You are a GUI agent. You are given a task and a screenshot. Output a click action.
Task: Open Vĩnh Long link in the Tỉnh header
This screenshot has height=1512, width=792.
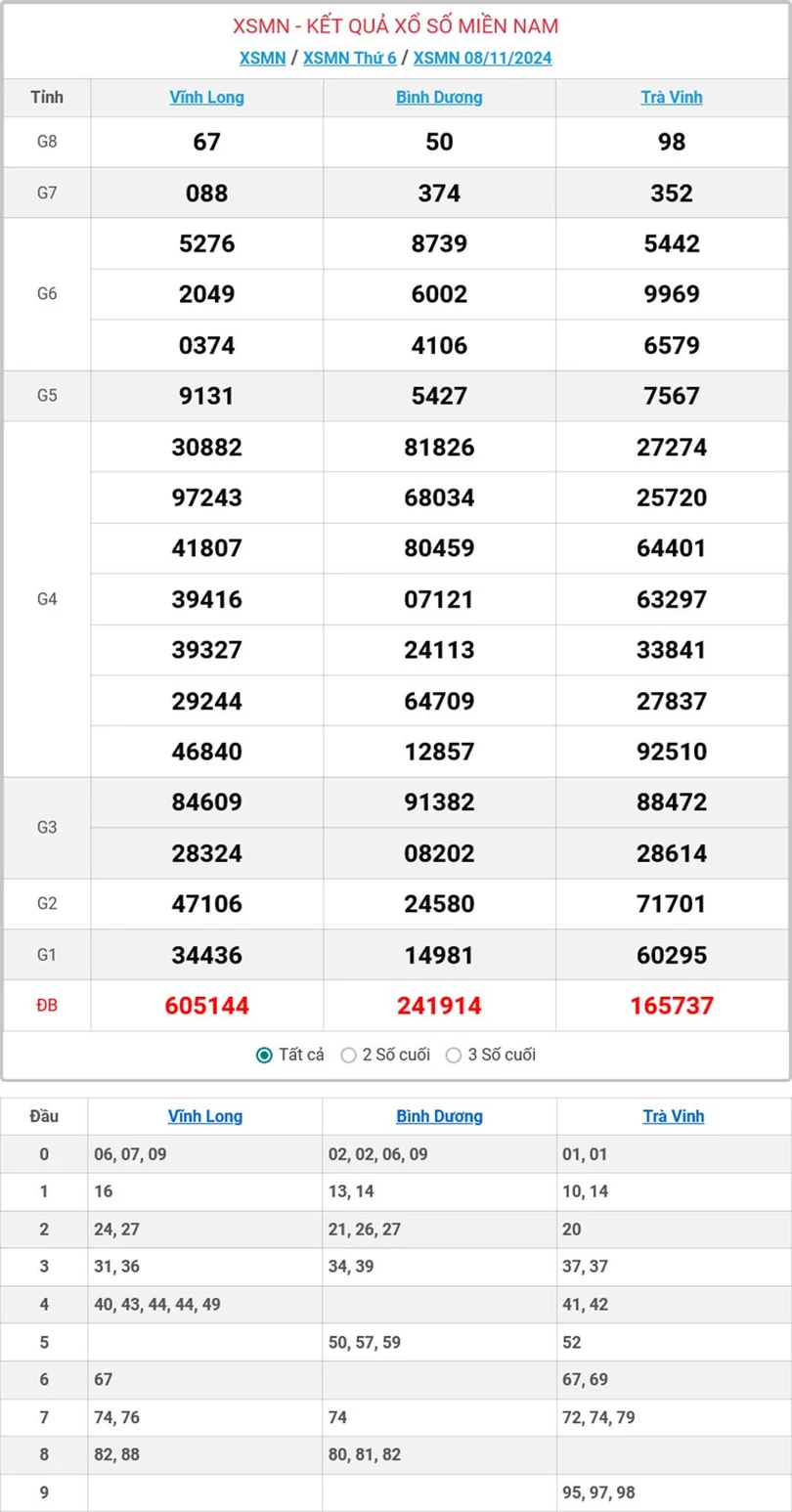click(x=206, y=98)
